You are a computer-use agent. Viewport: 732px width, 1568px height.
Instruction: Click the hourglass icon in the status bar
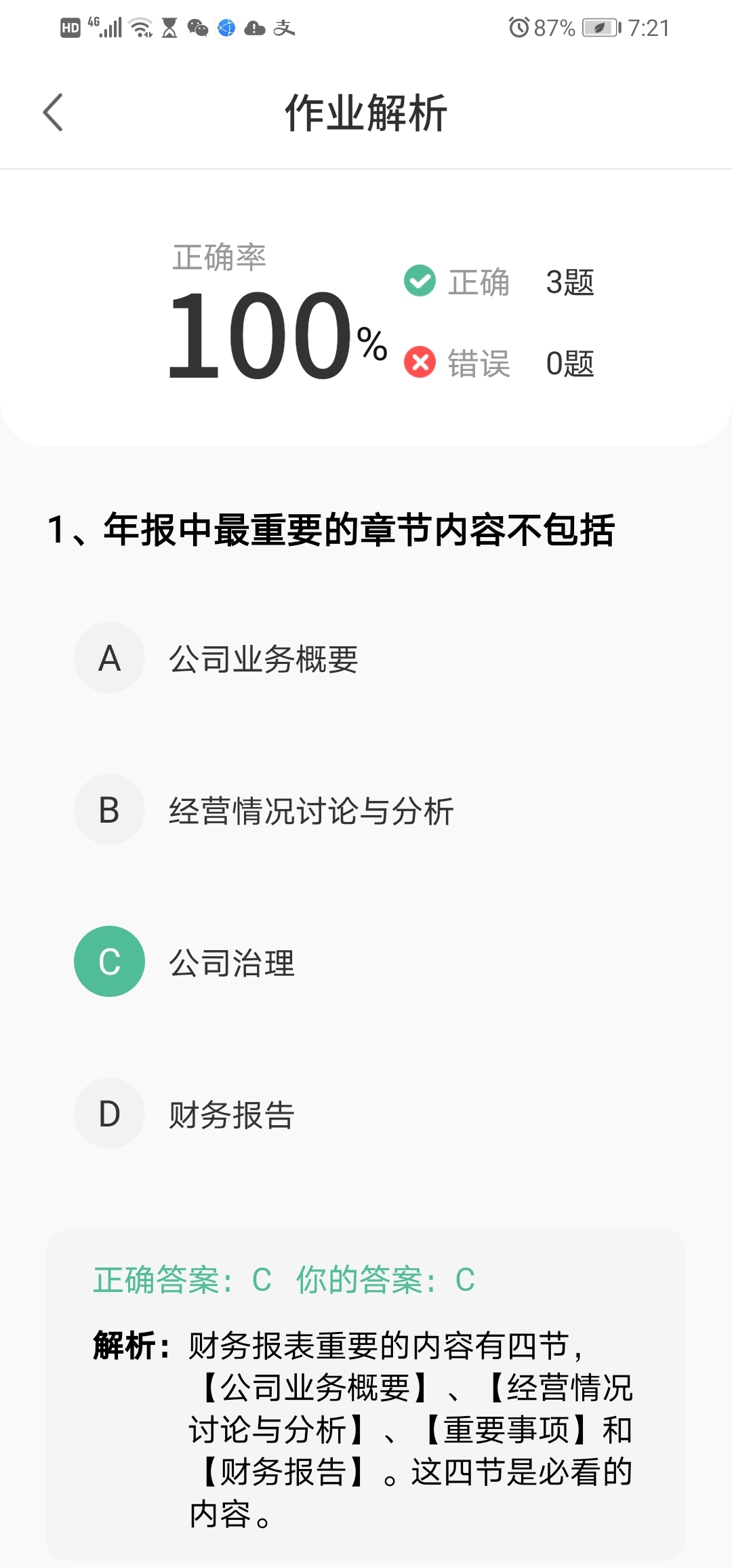(x=169, y=27)
